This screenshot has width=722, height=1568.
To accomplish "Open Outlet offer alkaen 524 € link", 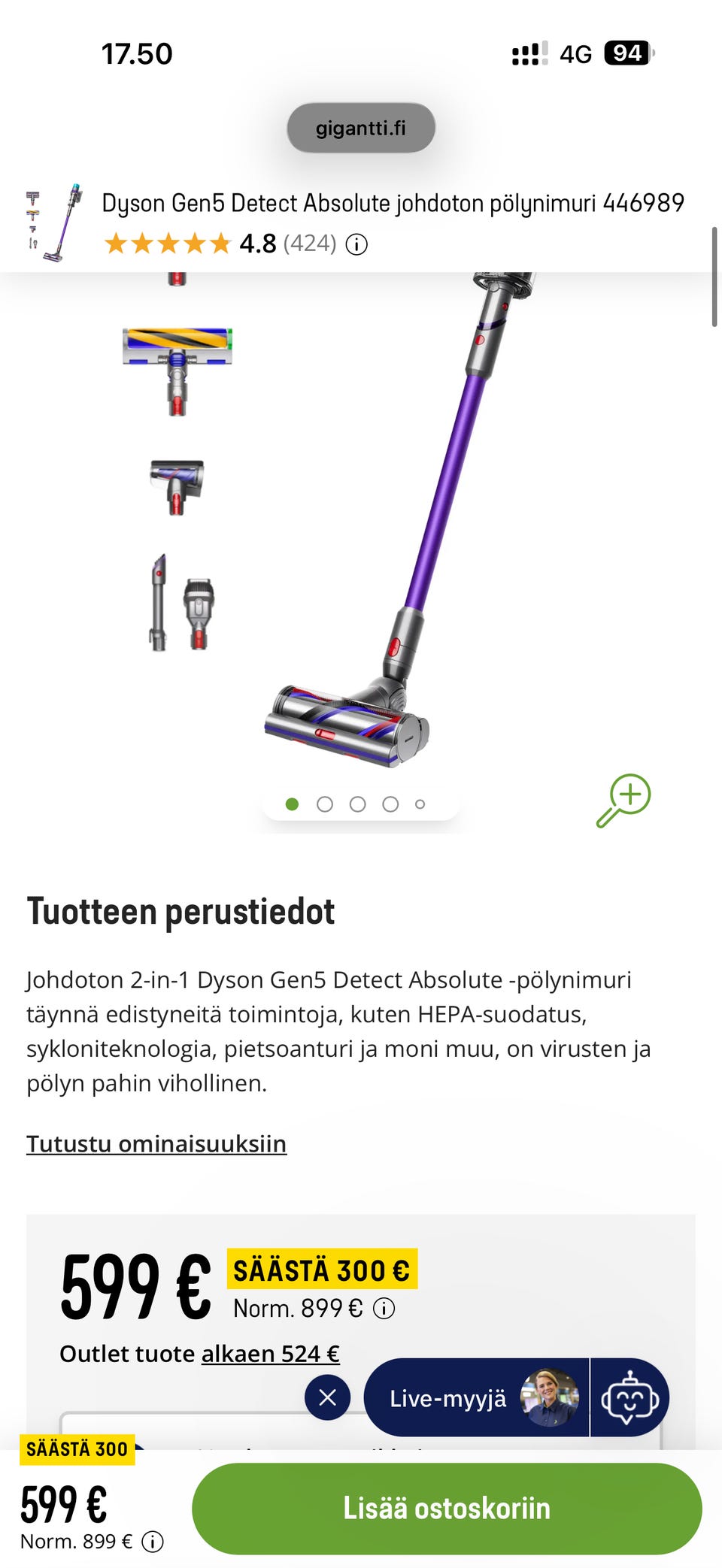I will point(271,1354).
